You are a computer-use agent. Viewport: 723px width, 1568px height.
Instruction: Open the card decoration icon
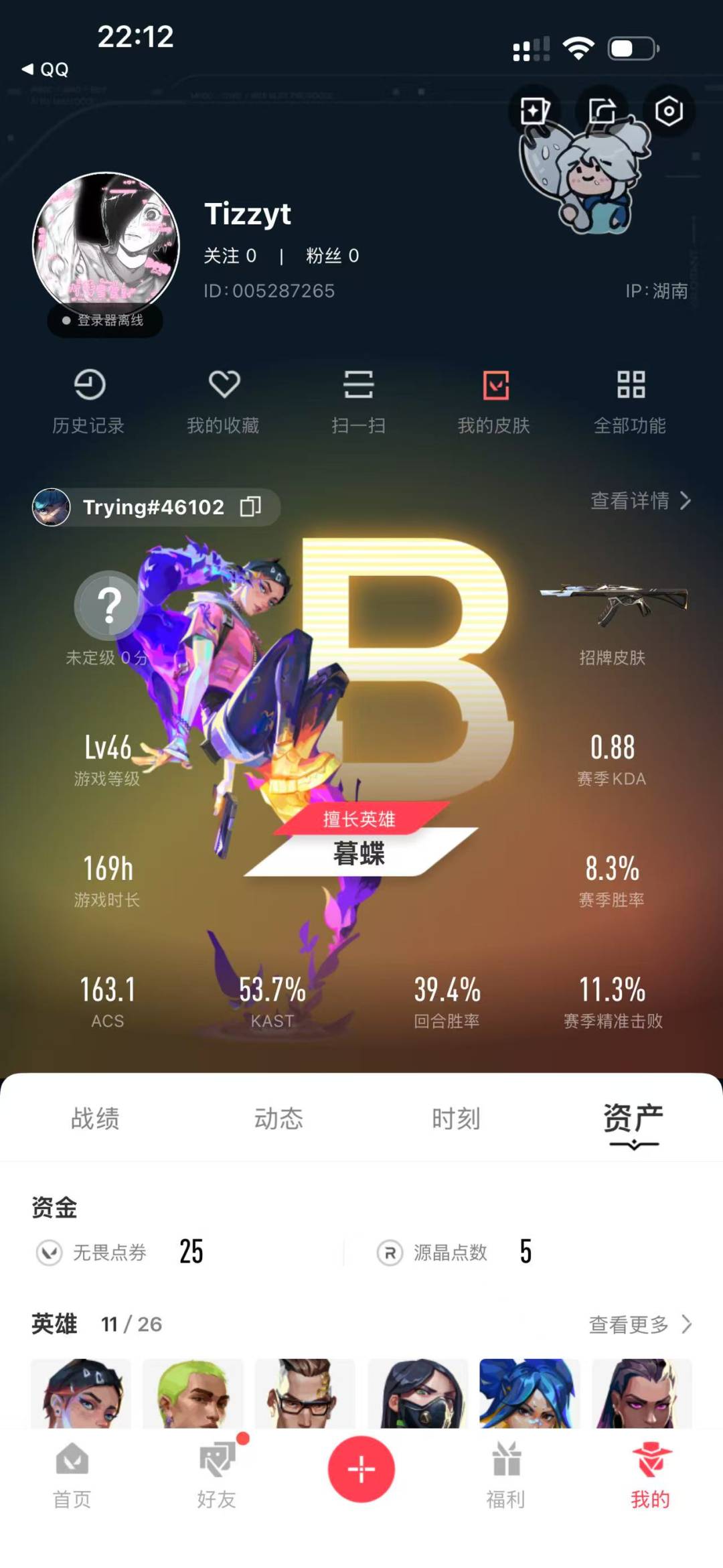coord(534,111)
